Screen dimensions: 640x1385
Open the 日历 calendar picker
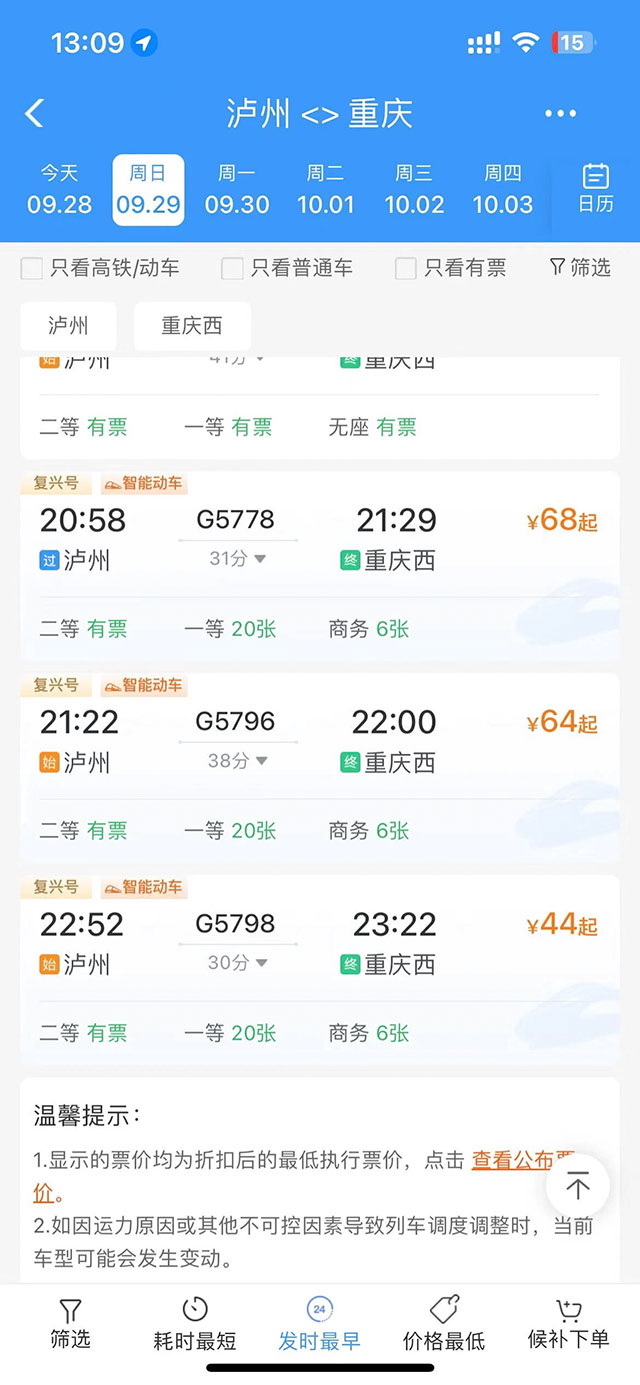click(596, 189)
